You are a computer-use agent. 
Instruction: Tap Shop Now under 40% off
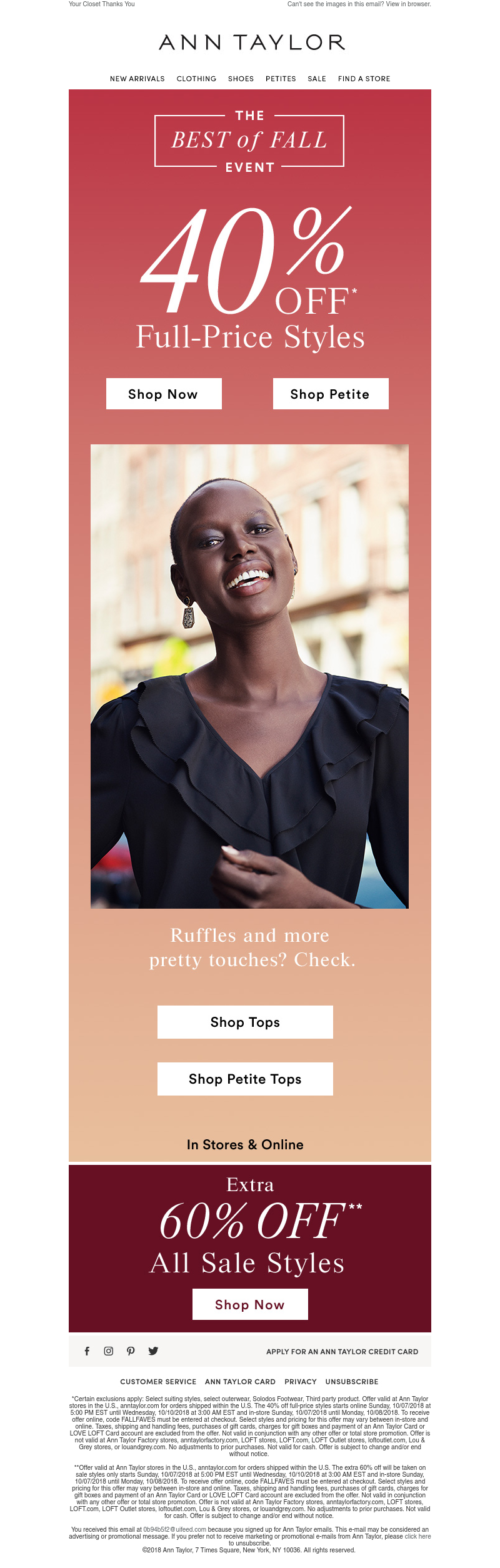click(x=164, y=394)
